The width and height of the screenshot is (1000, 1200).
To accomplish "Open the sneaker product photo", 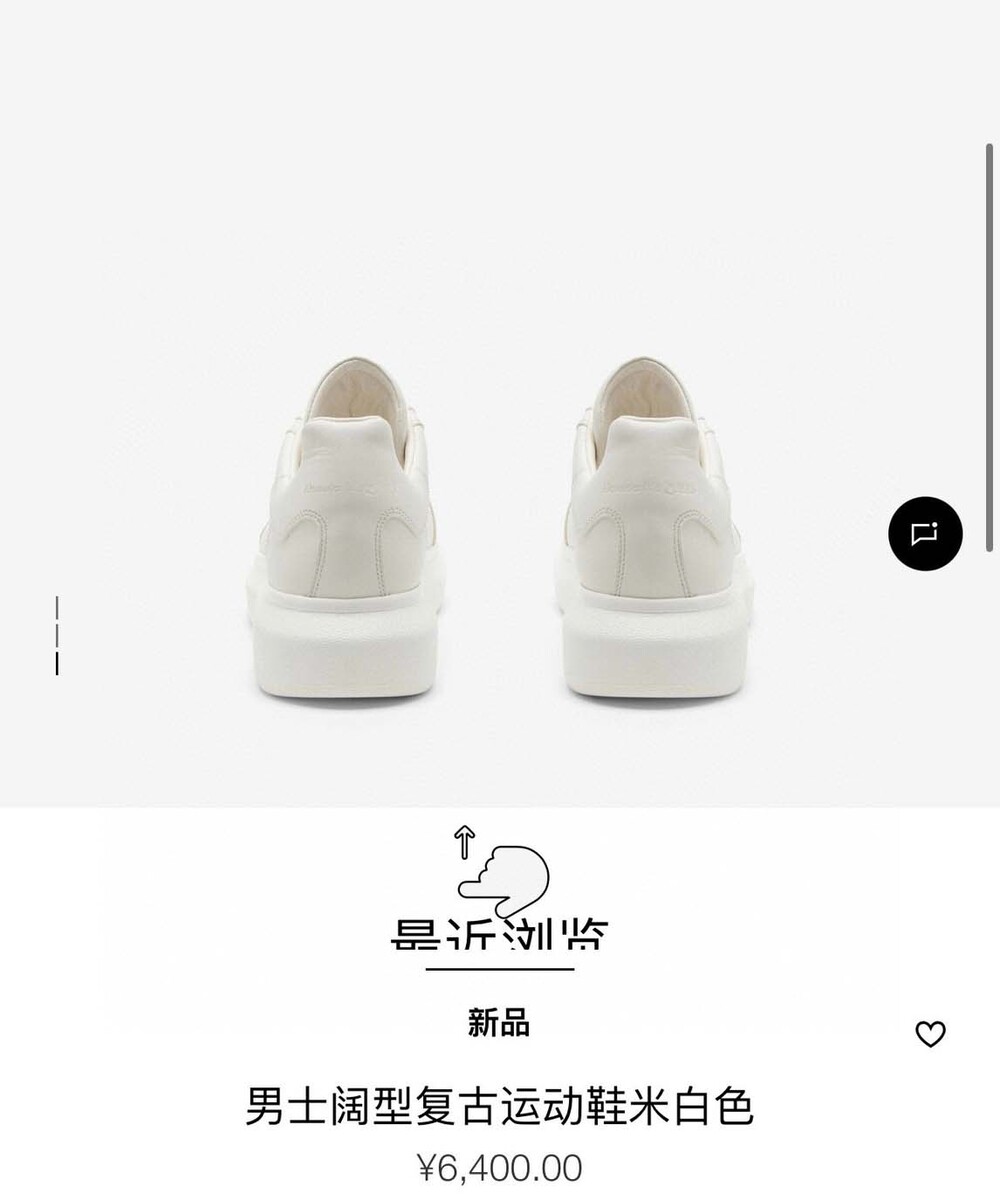I will point(497,530).
